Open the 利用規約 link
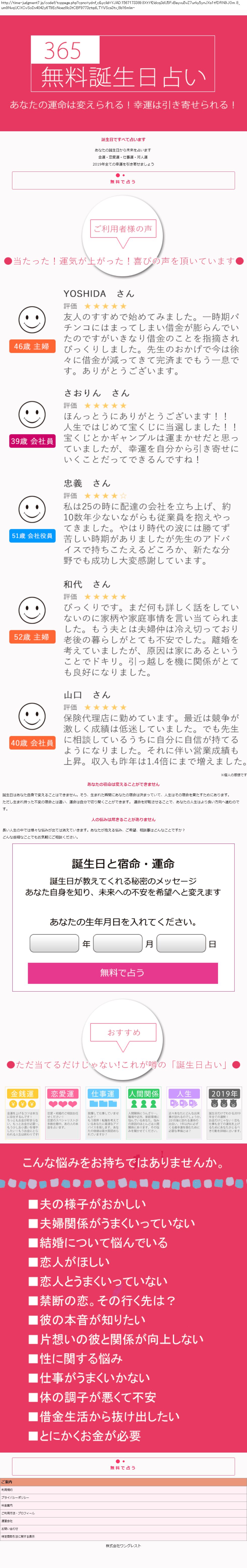 pyautogui.click(x=124, y=1490)
